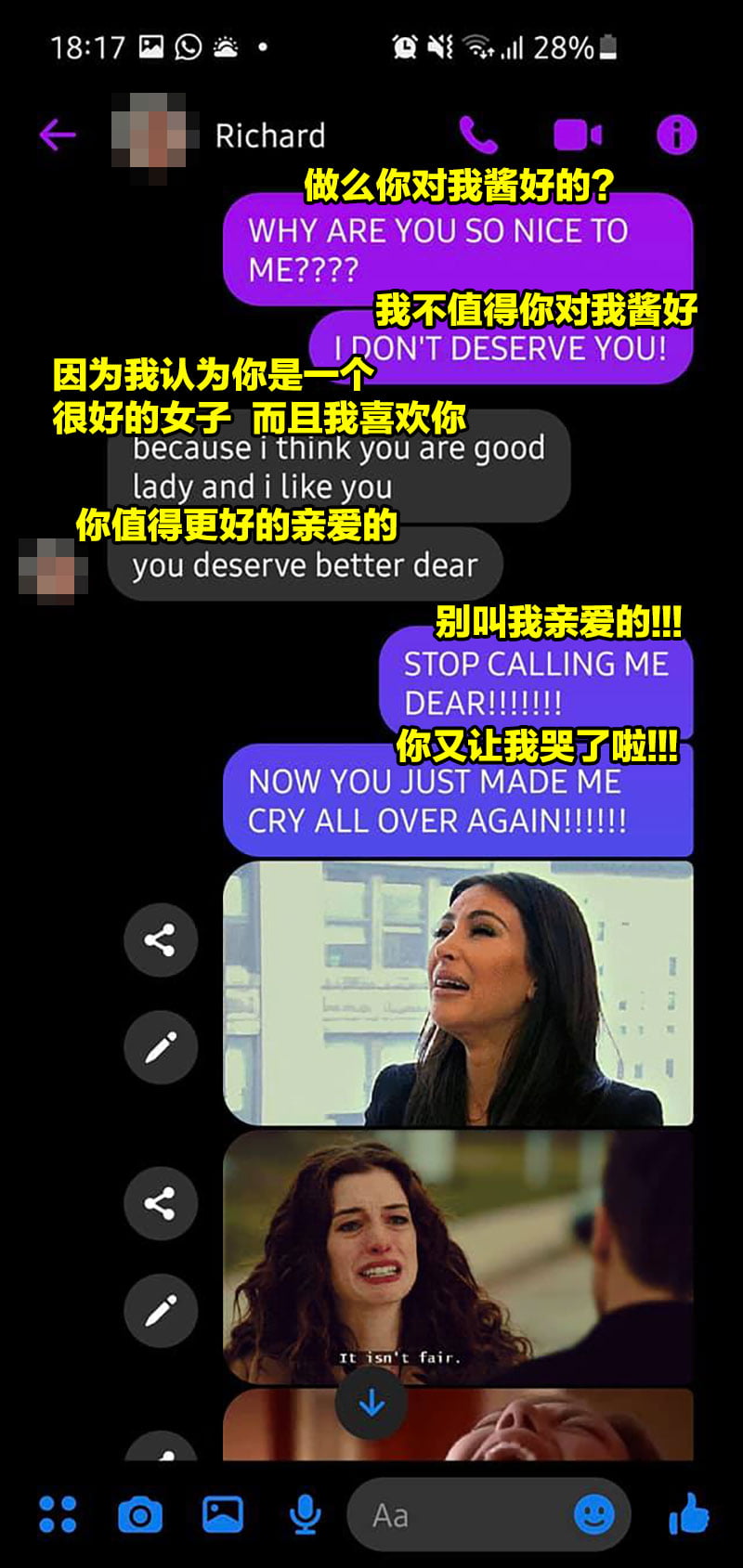743x1568 pixels.
Task: Edit the "It isn't fair" image
Action: click(161, 1311)
